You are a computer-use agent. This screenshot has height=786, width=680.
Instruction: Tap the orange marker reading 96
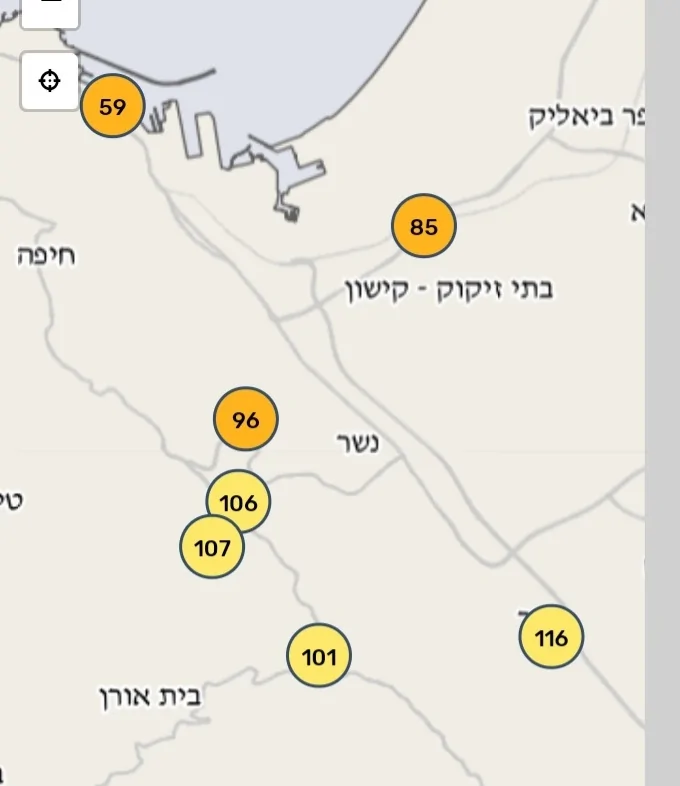246,419
